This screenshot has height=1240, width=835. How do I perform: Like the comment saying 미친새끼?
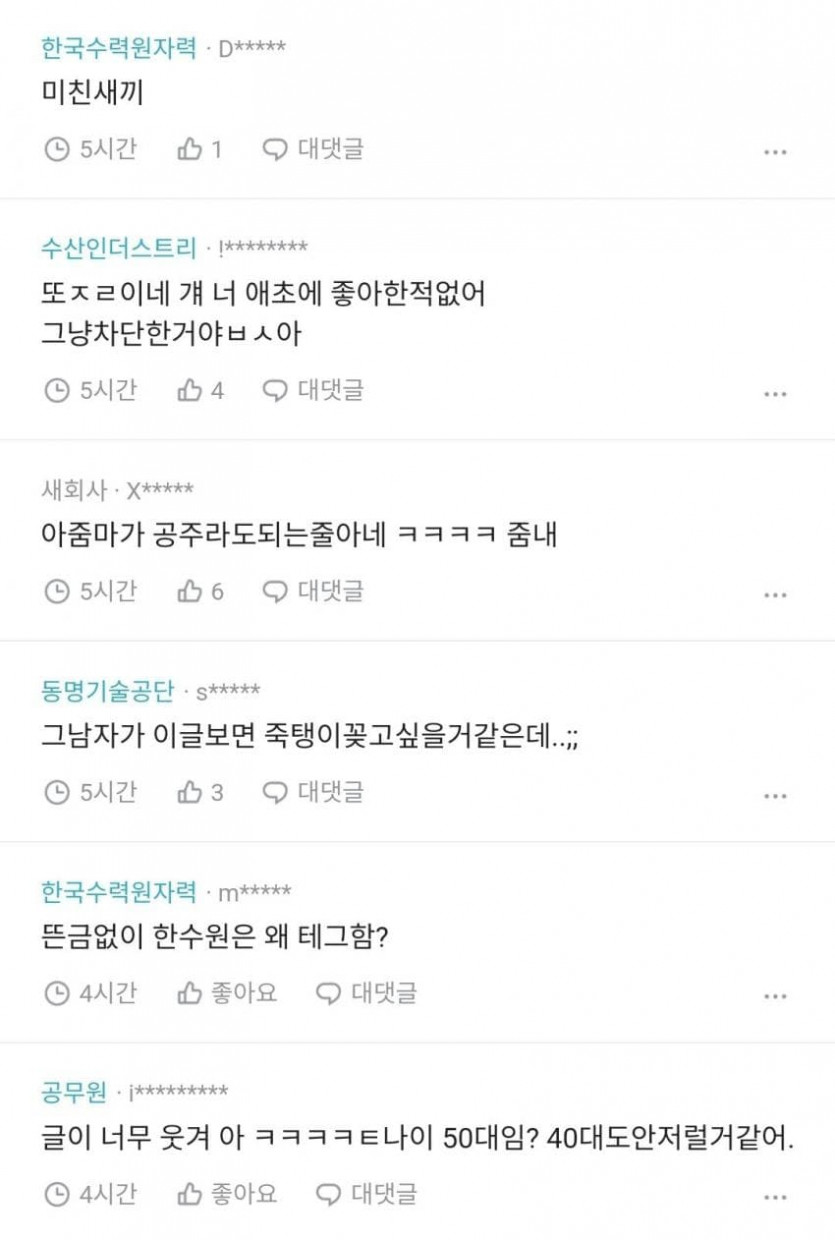(x=199, y=150)
